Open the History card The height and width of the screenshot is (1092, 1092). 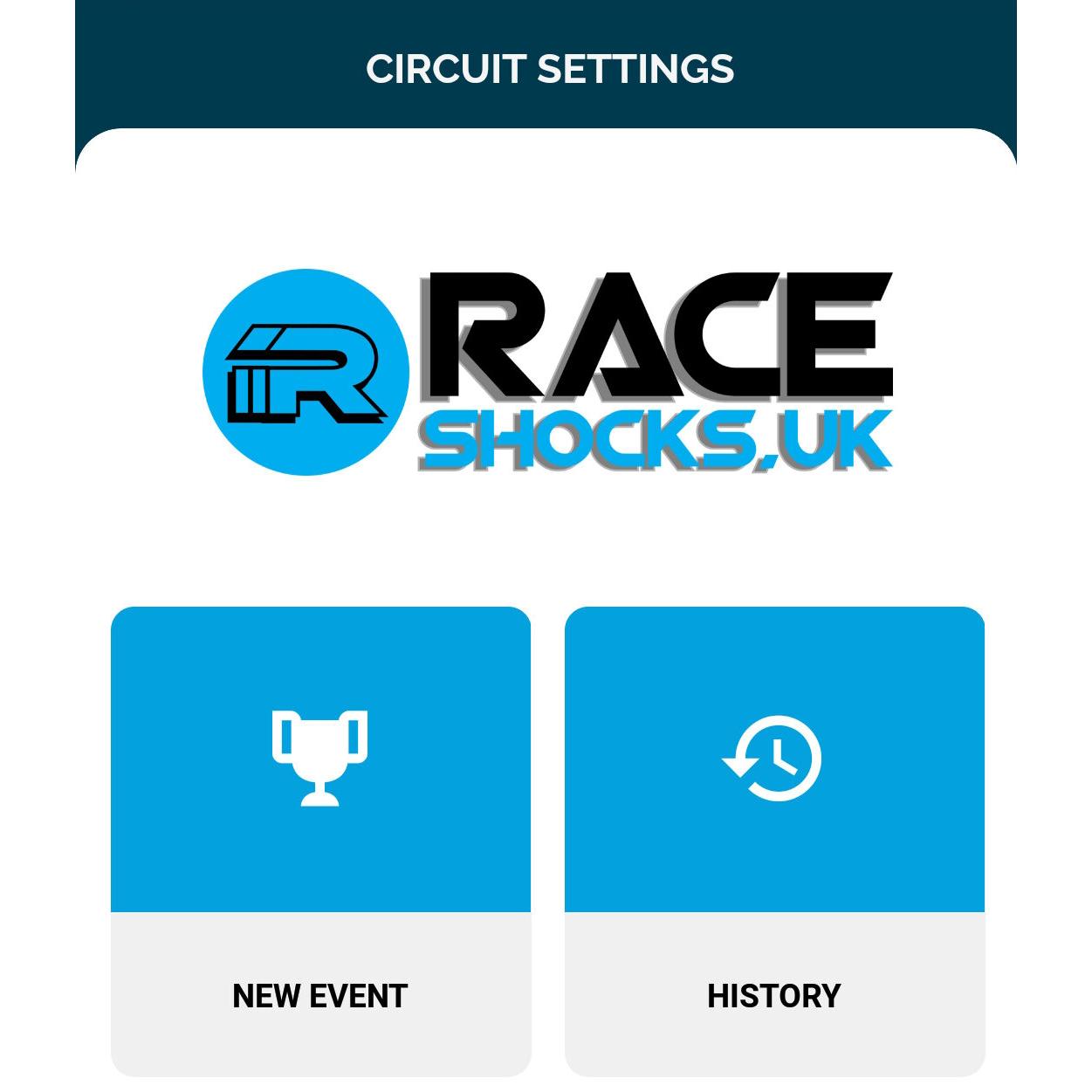pyautogui.click(x=774, y=841)
